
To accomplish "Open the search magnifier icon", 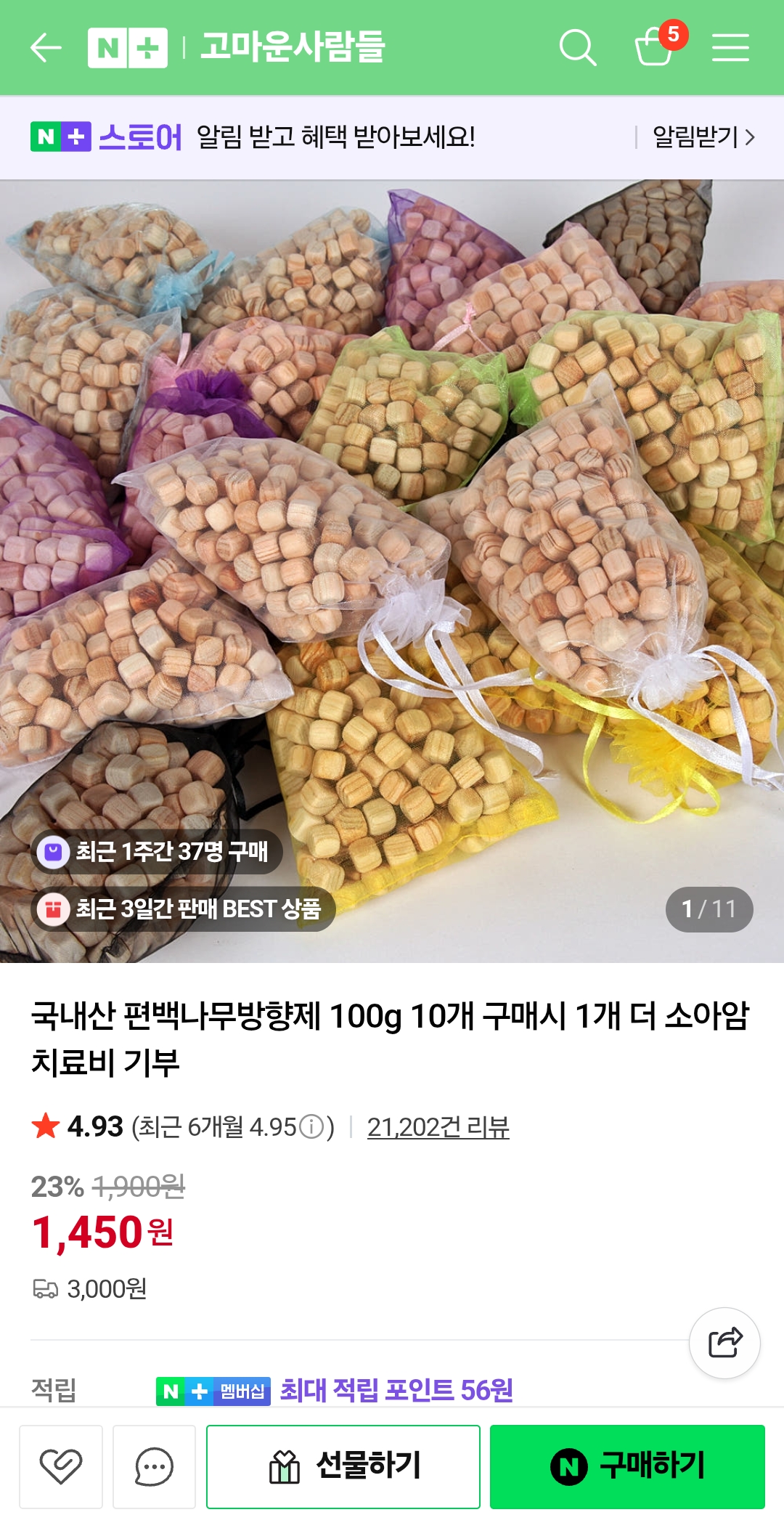I will 577,48.
